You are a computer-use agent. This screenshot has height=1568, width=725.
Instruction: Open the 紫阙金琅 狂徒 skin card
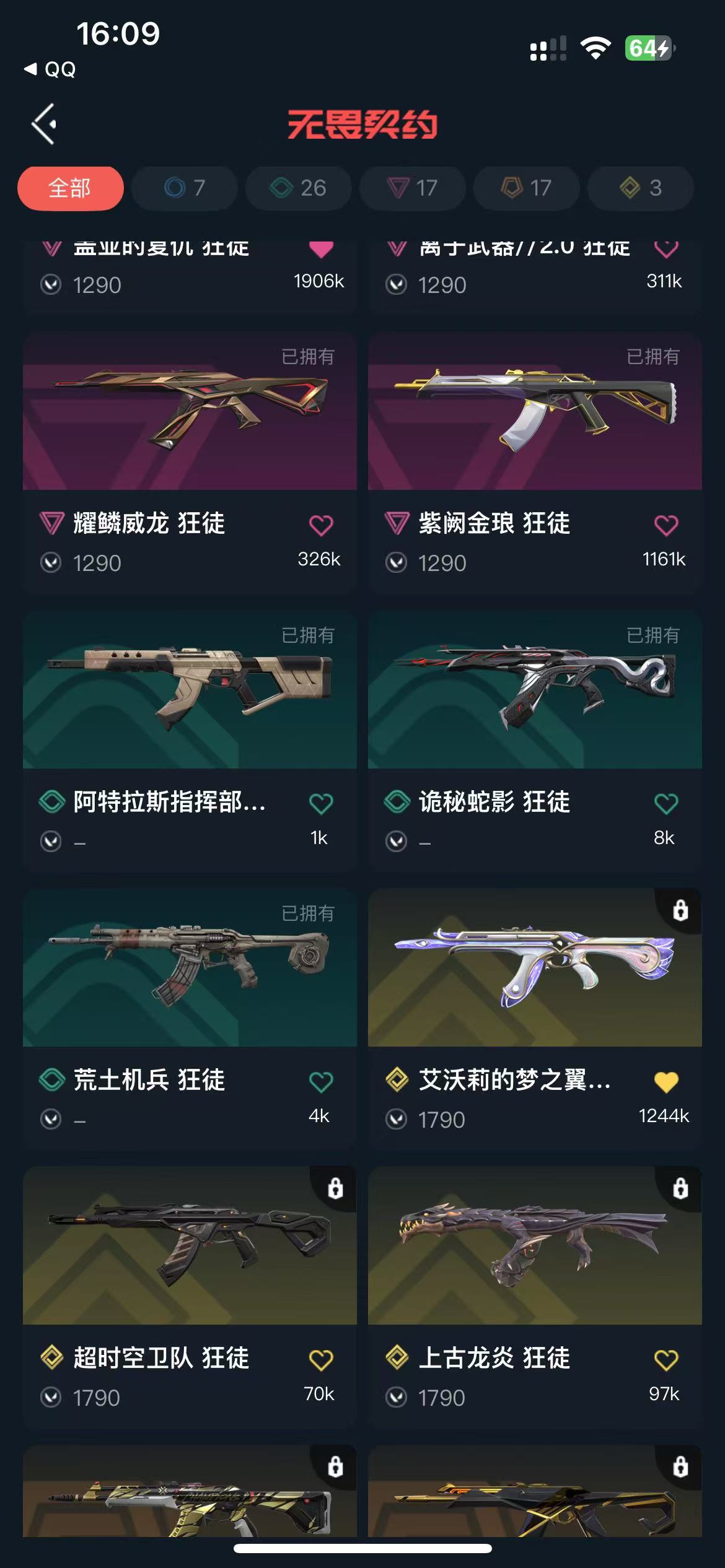[x=535, y=411]
